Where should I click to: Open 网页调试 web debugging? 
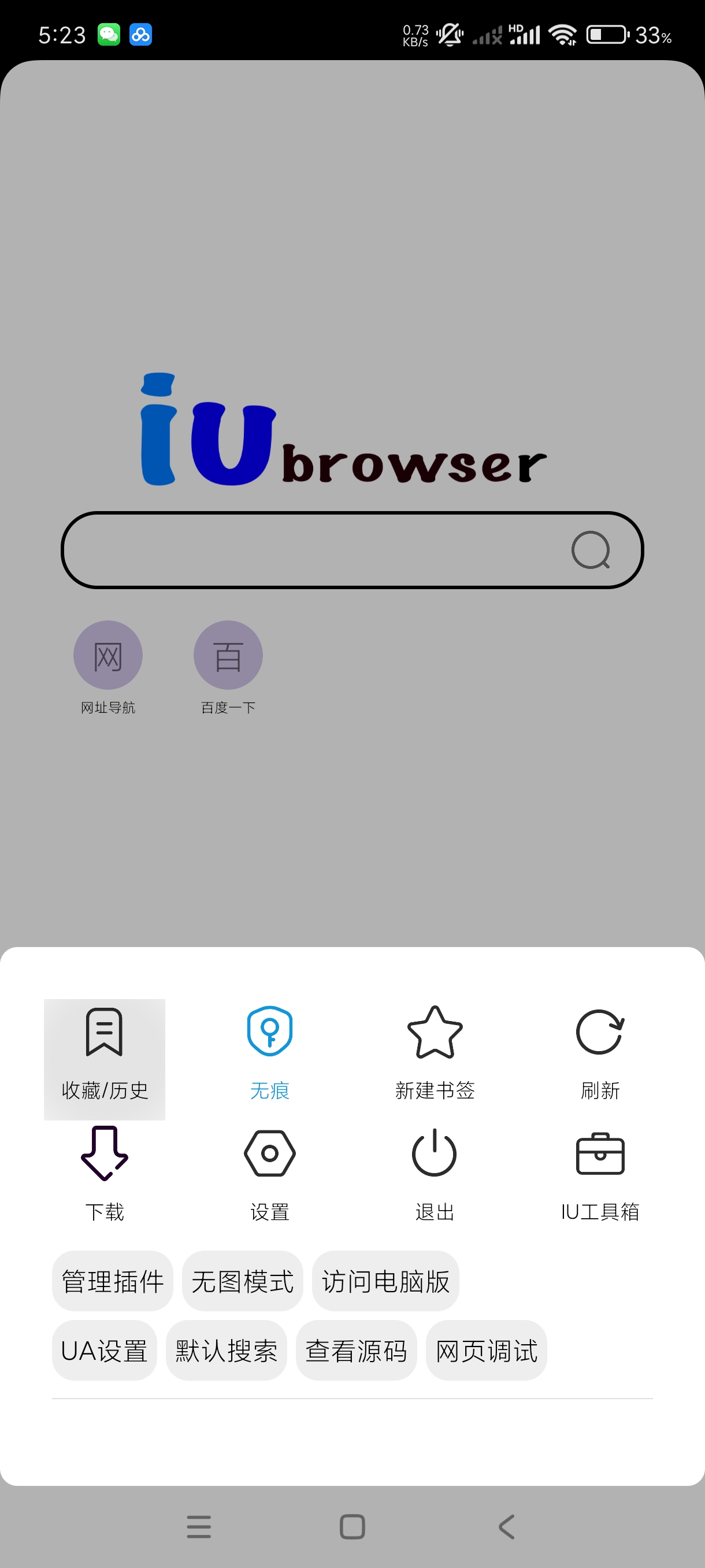(x=486, y=1351)
